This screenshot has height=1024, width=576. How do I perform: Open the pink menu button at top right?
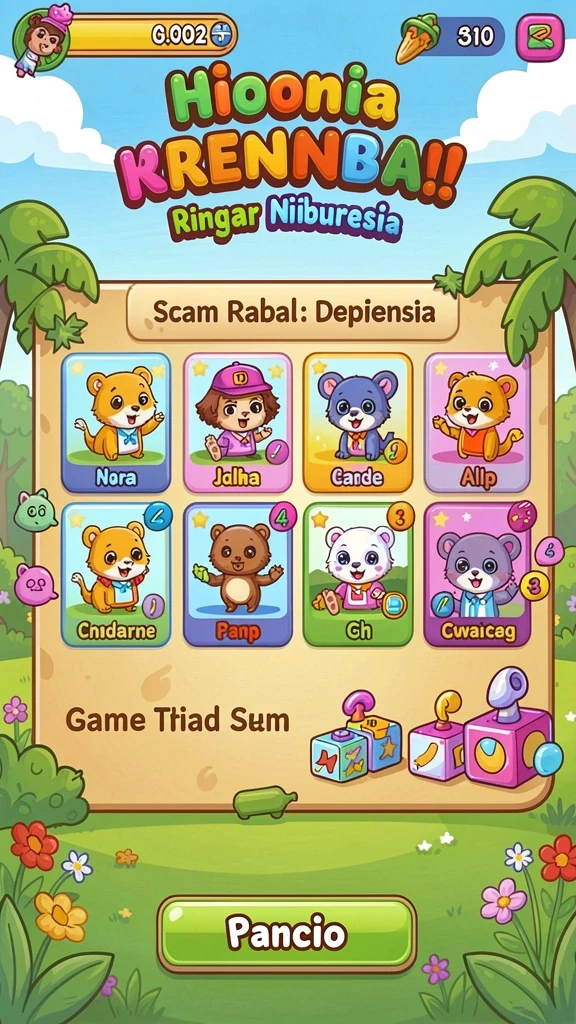coord(539,37)
